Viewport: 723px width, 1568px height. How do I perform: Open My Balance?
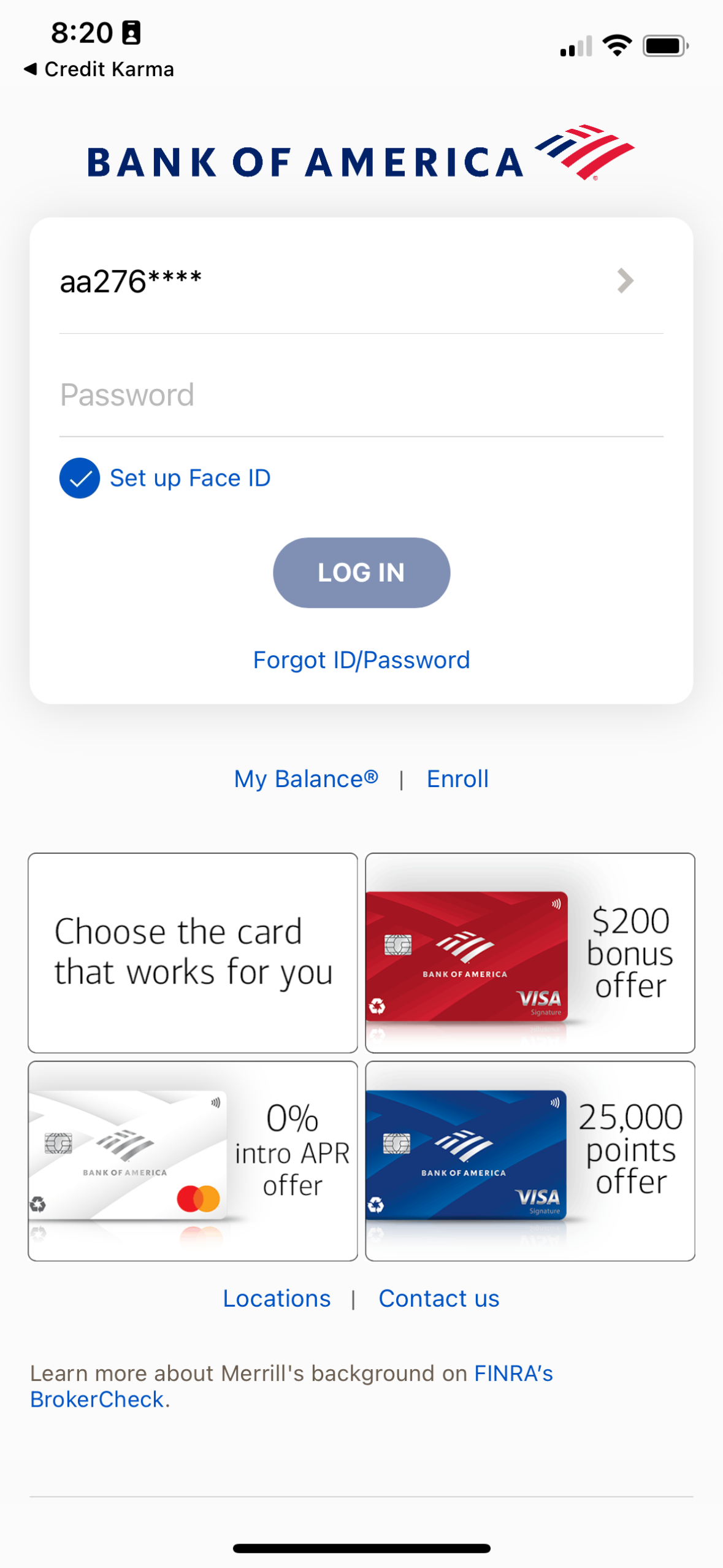(x=305, y=778)
